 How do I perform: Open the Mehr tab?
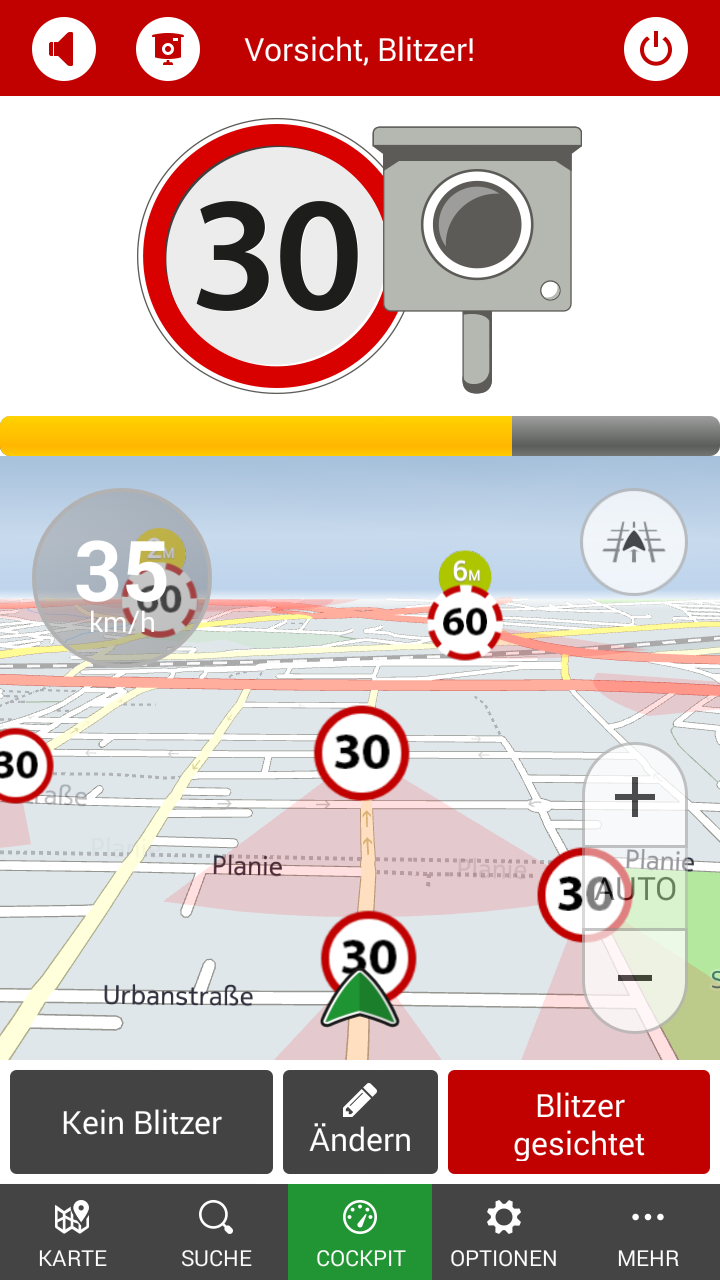[x=648, y=1233]
